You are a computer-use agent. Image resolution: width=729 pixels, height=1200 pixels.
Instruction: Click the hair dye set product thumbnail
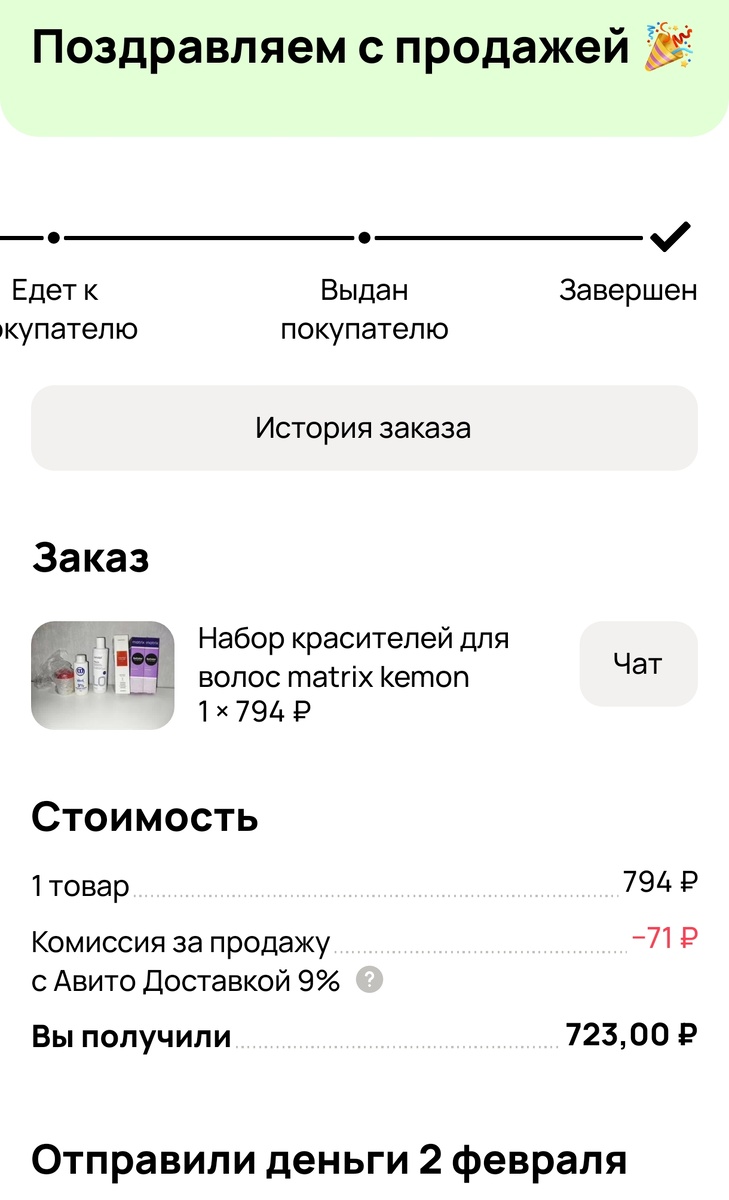pyautogui.click(x=100, y=674)
